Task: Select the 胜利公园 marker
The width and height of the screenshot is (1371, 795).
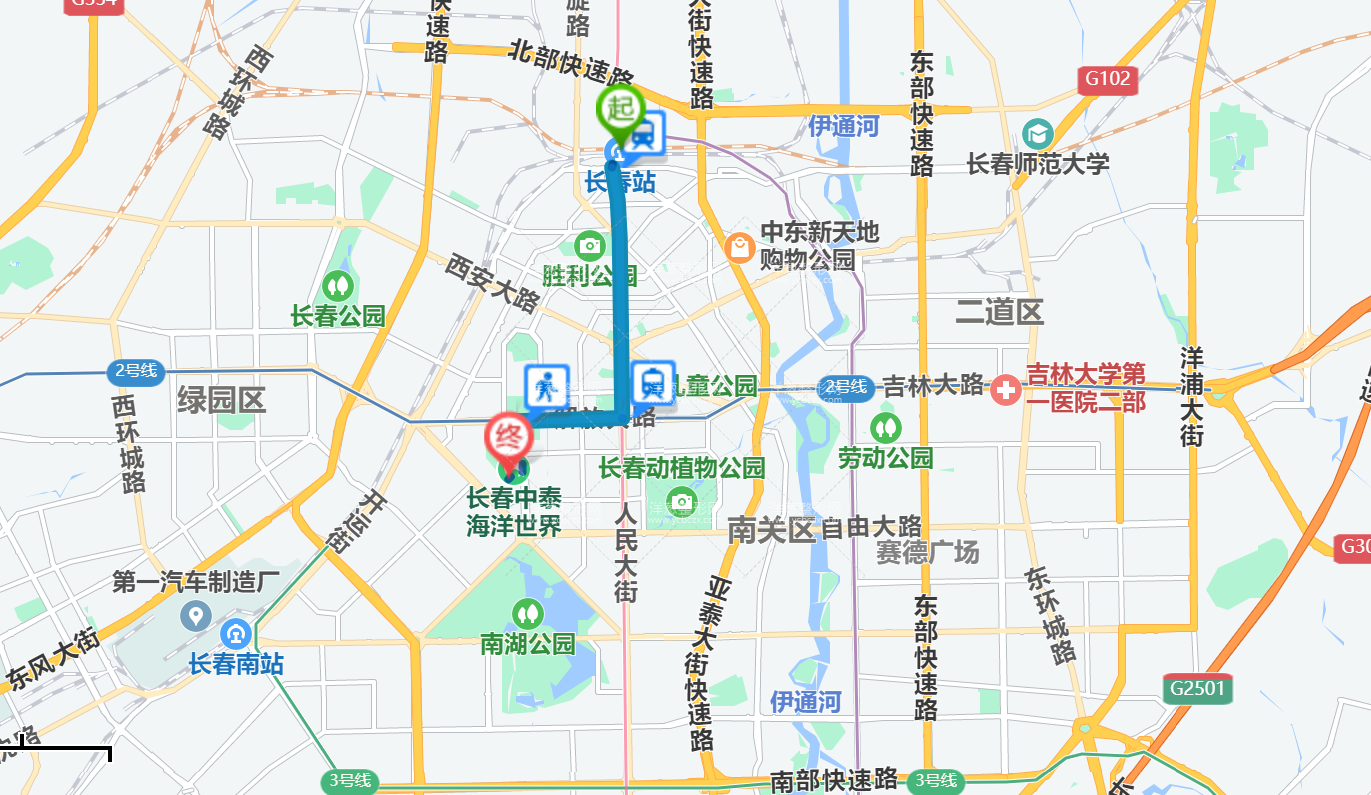Action: (590, 245)
